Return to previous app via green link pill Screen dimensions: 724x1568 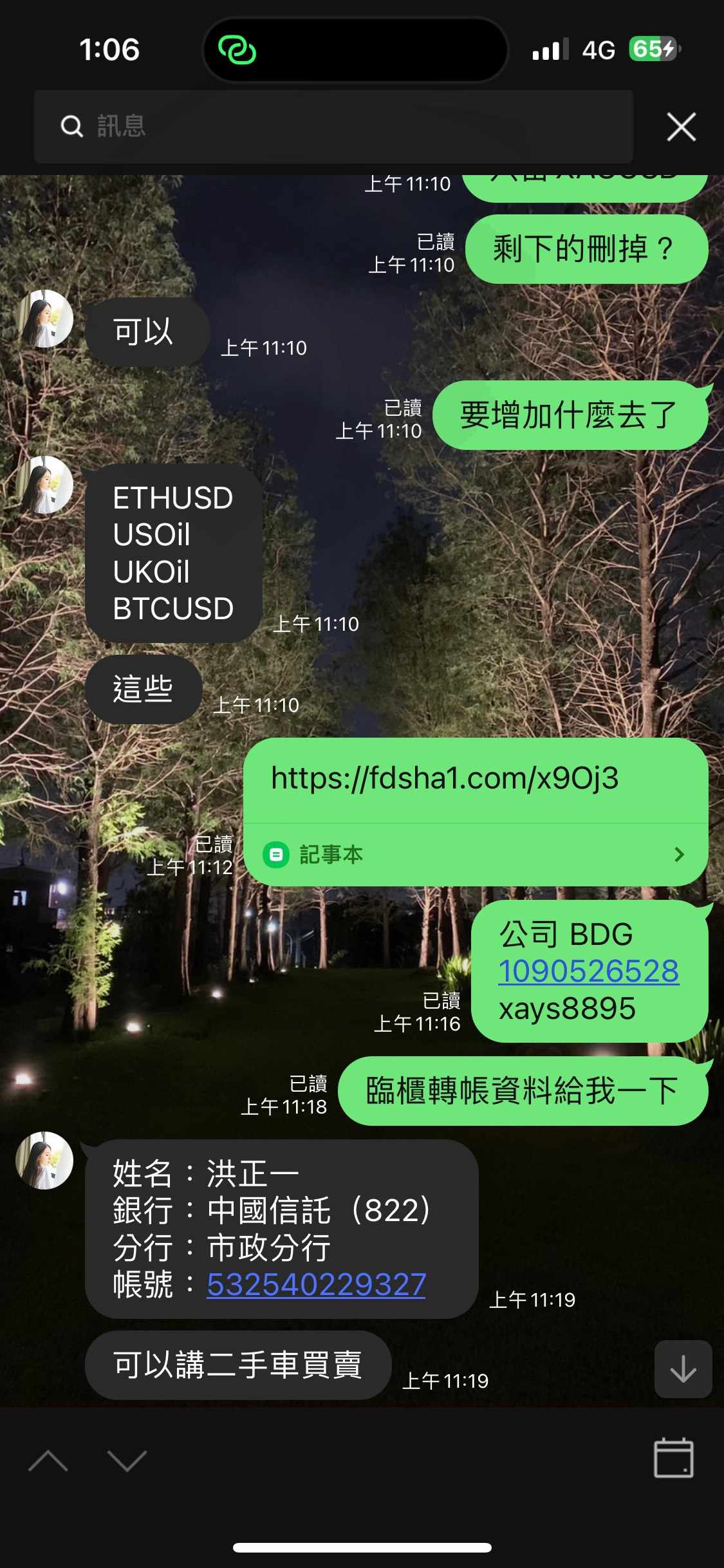(237, 50)
